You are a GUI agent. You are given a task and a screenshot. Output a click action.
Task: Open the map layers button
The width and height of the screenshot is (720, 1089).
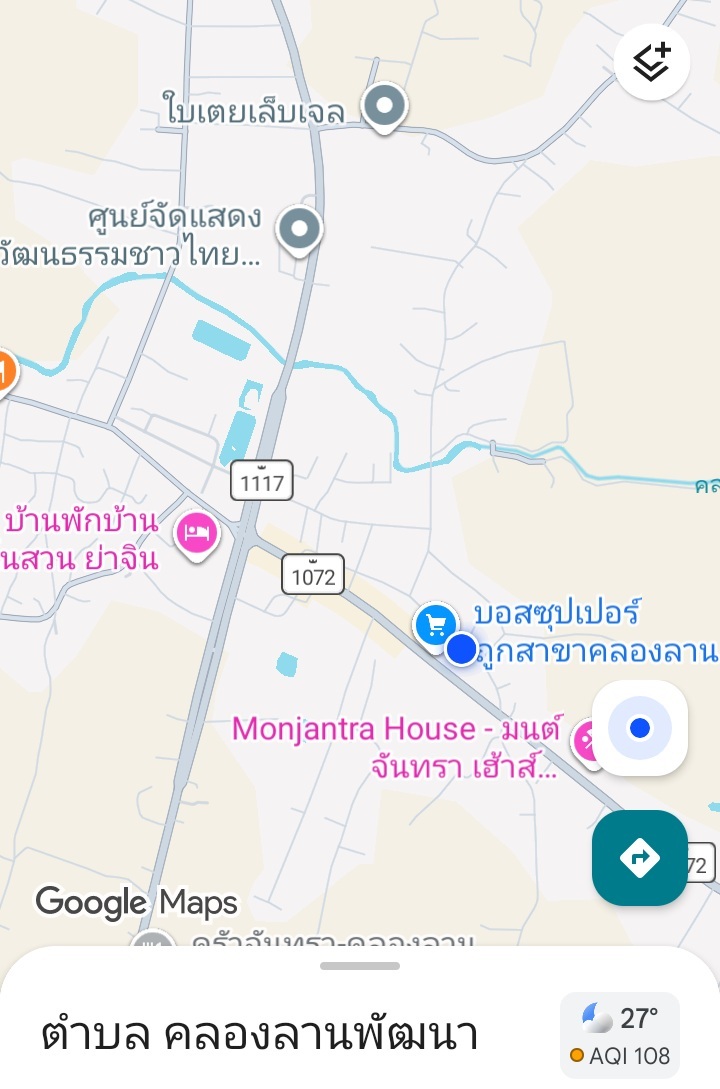click(652, 62)
